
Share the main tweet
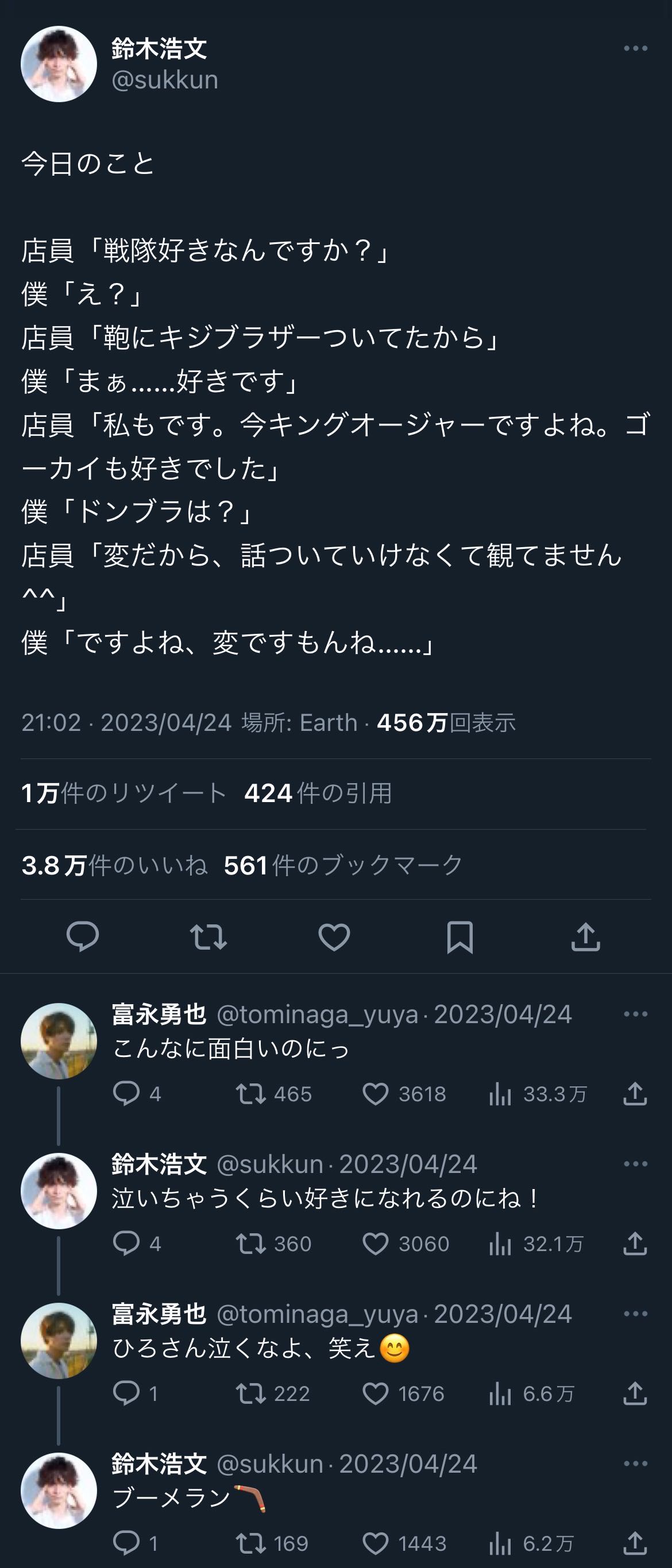click(586, 936)
